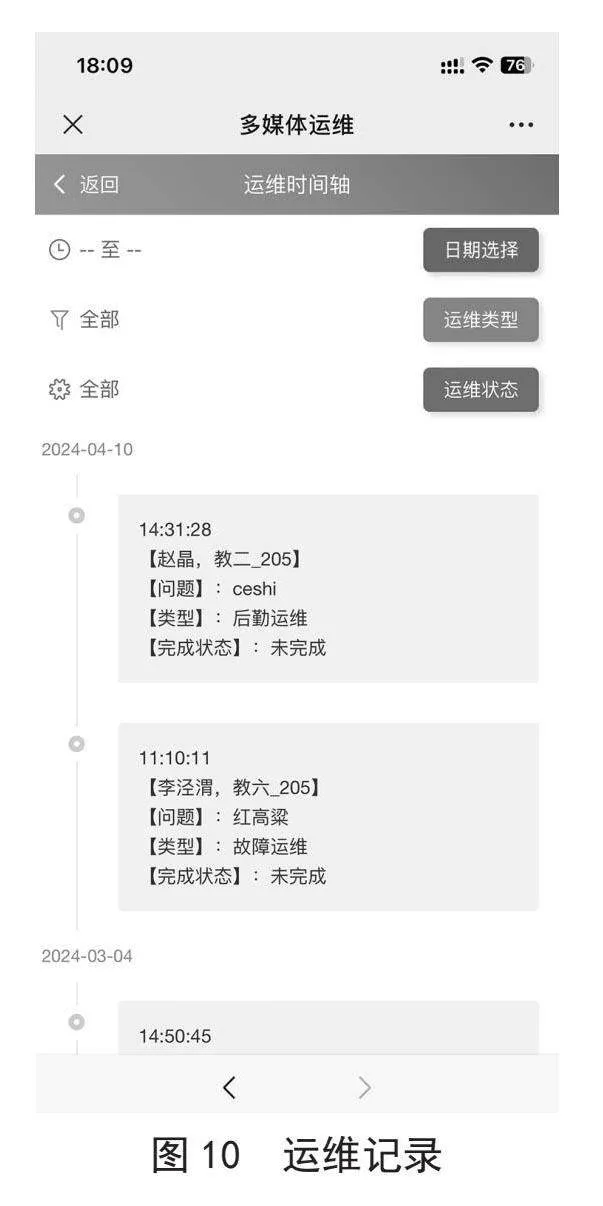Open the three-dot overflow menu
This screenshot has width=603, height=1206.
[521, 126]
